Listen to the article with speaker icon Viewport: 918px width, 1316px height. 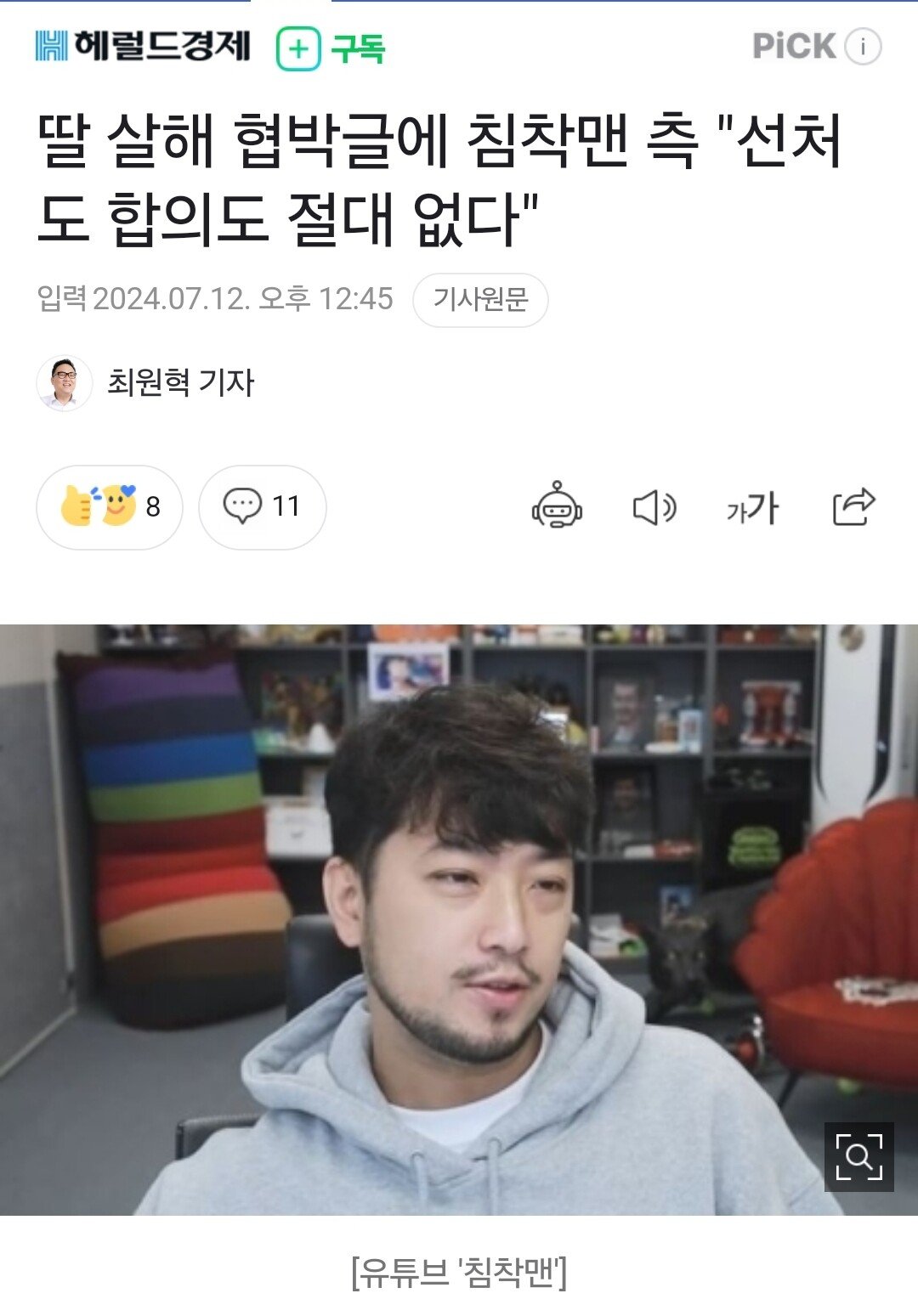[654, 508]
